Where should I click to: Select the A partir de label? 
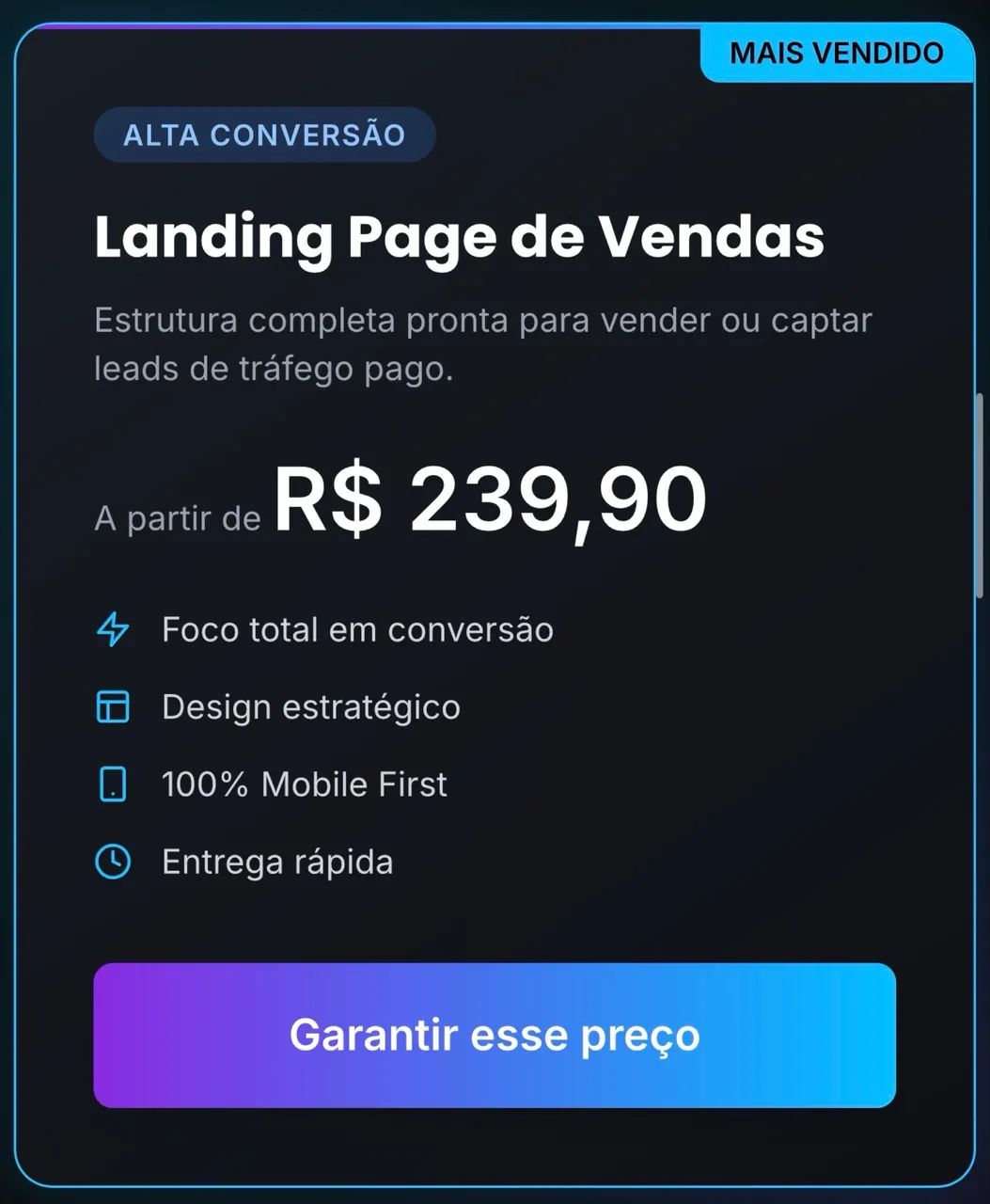click(177, 516)
